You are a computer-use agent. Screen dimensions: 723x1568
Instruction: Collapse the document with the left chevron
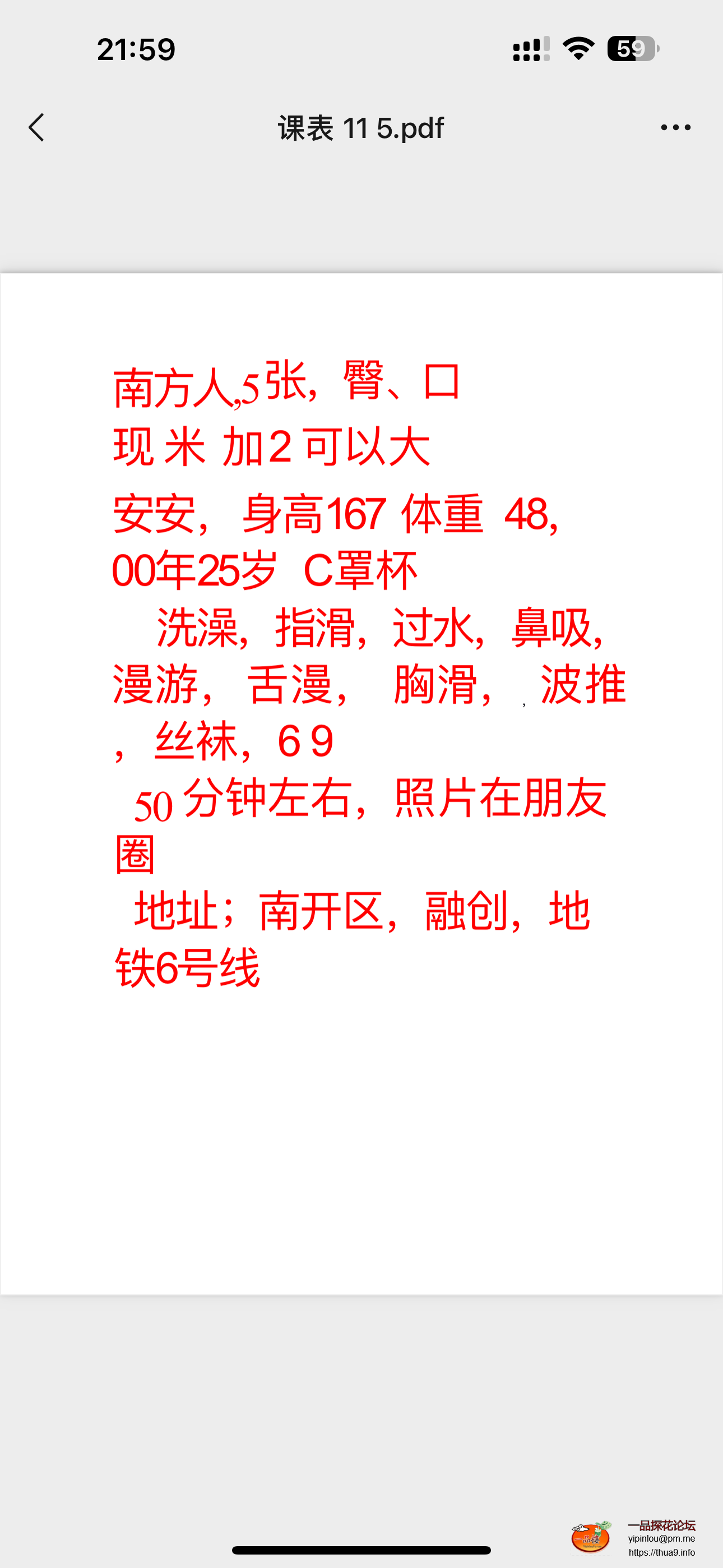coord(36,128)
